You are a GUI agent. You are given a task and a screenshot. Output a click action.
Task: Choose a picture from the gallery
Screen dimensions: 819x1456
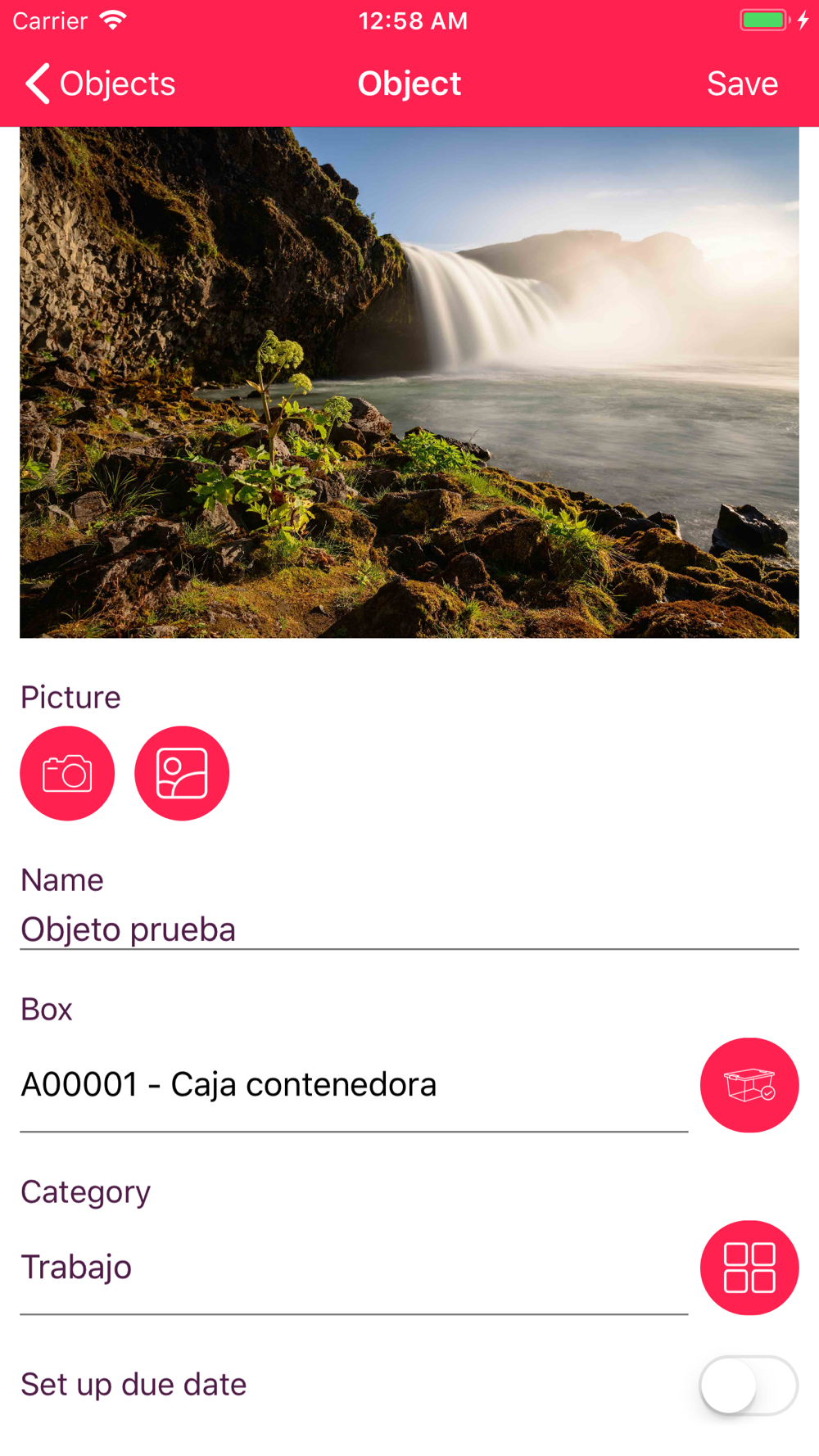coord(182,773)
